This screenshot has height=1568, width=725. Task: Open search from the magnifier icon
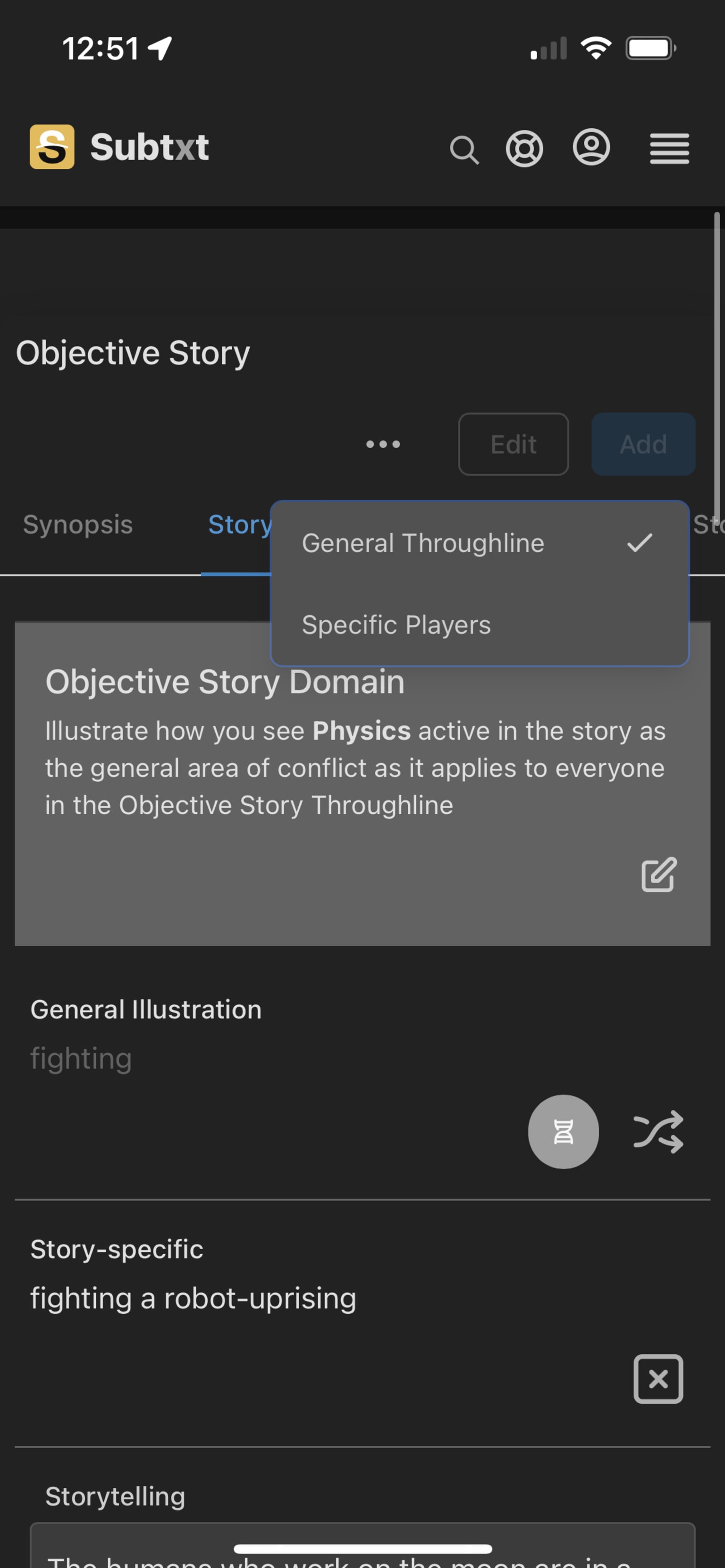[x=464, y=150]
